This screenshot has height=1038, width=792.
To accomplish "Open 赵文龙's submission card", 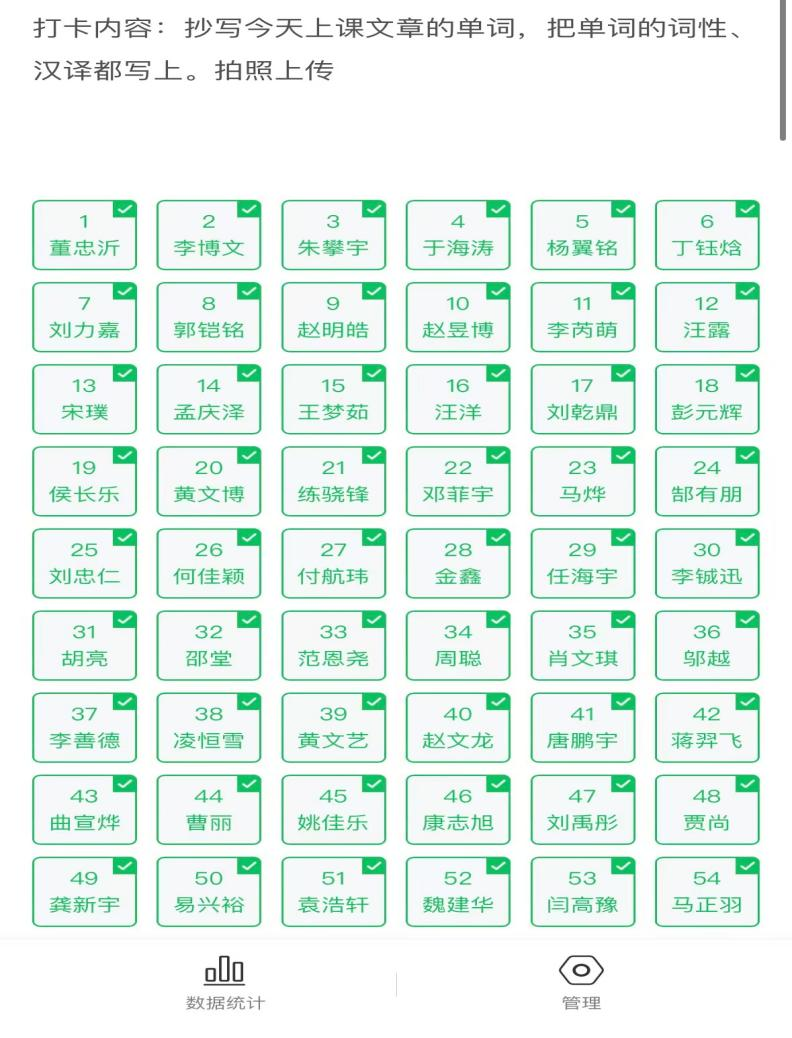I will [458, 728].
